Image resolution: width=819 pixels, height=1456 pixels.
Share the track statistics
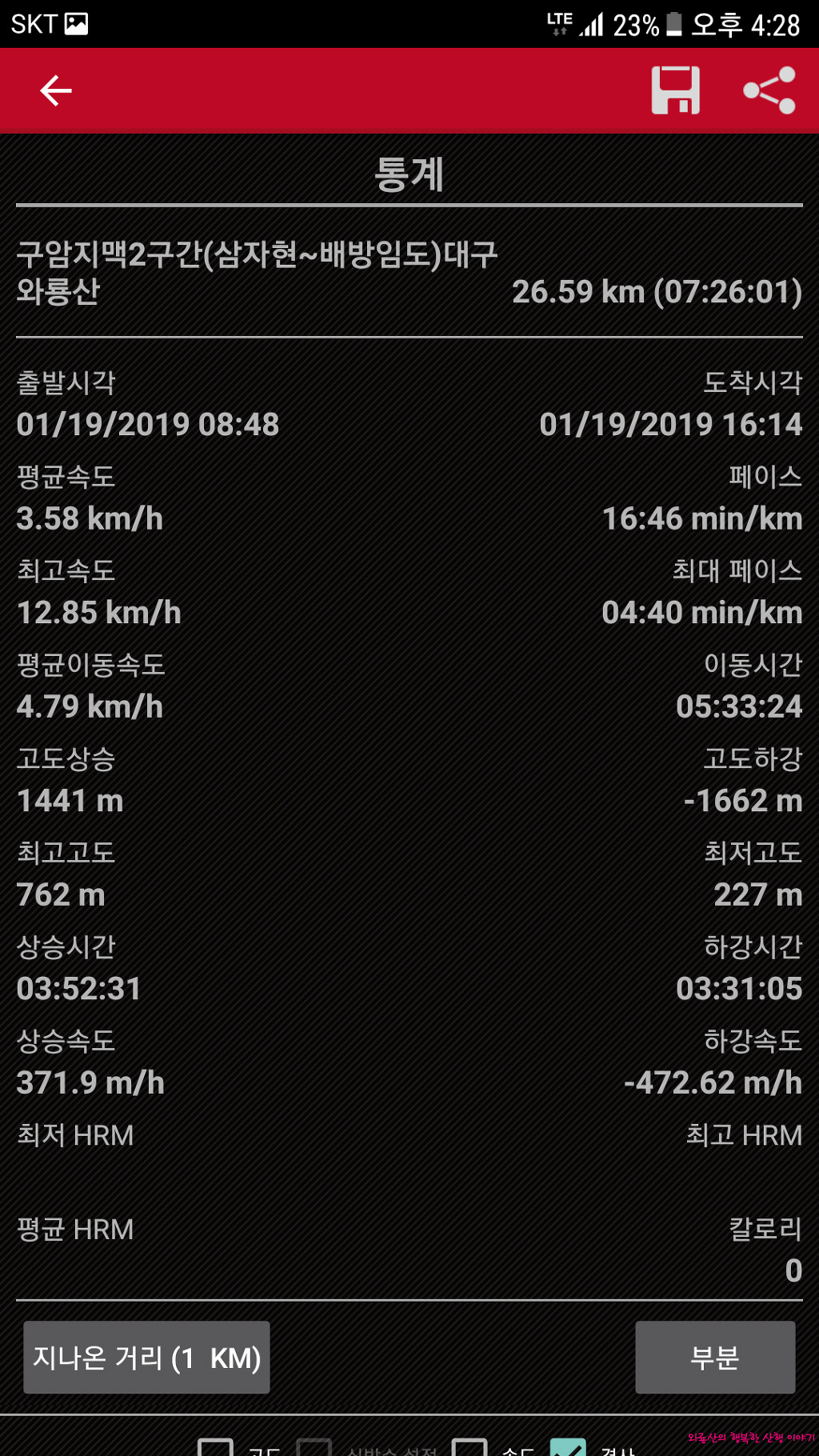(769, 90)
